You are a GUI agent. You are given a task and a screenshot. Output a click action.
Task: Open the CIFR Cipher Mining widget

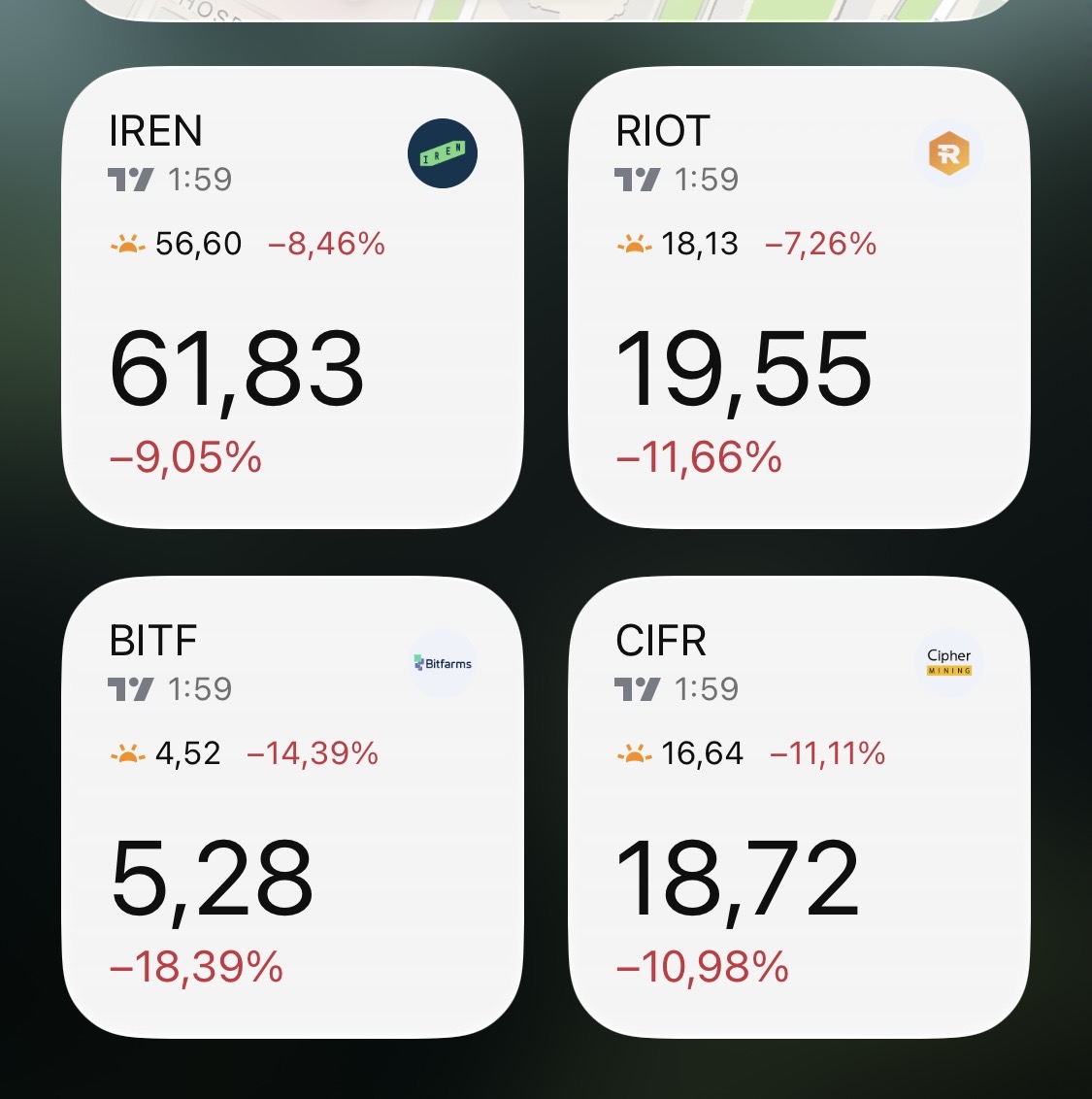pyautogui.click(x=799, y=808)
